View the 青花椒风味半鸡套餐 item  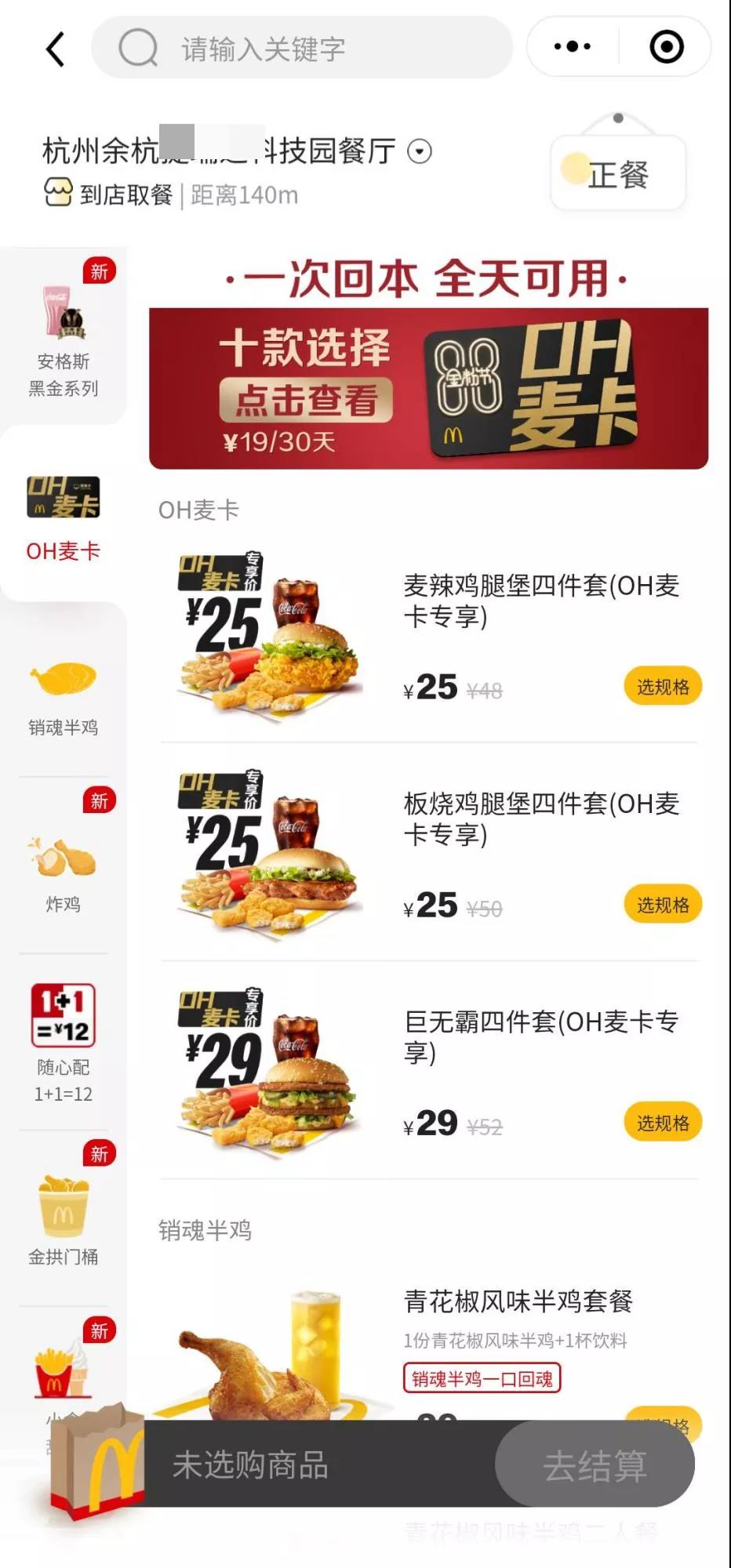coord(518,1303)
